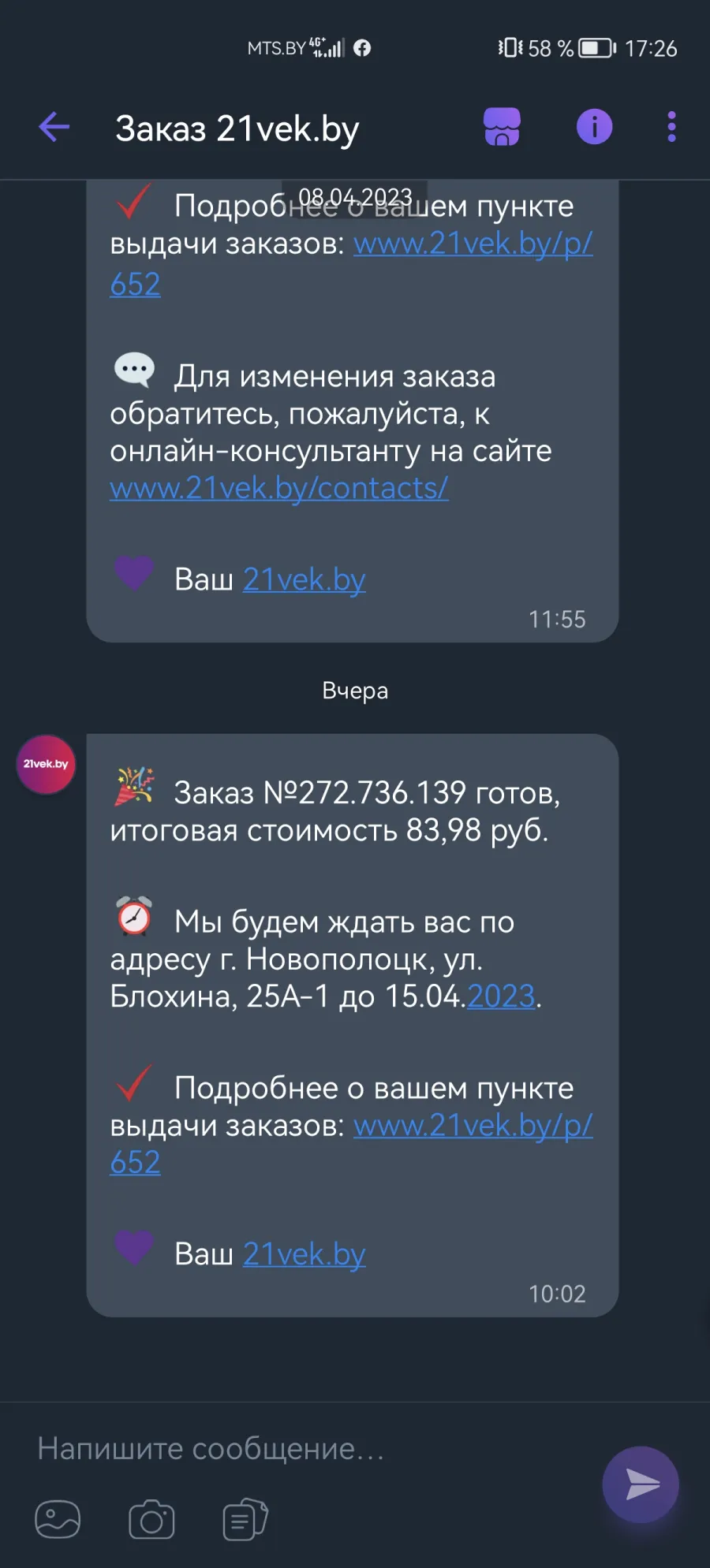The width and height of the screenshot is (710, 1568).
Task: Open the sticker and gallery picker icon
Action: 58,1519
